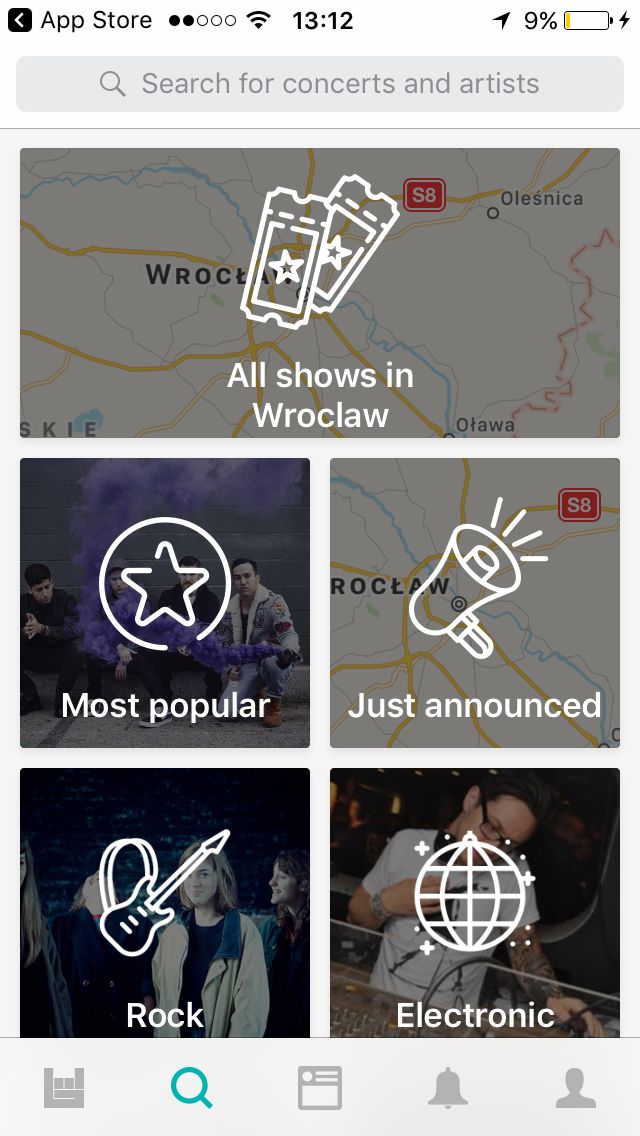This screenshot has width=640, height=1136.
Task: Open All shows in Wroclaw tile
Action: (x=320, y=293)
